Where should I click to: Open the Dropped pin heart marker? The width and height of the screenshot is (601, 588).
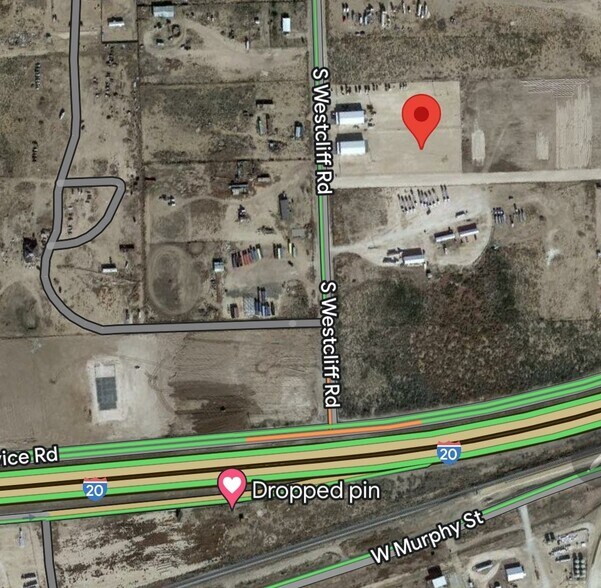pyautogui.click(x=232, y=487)
